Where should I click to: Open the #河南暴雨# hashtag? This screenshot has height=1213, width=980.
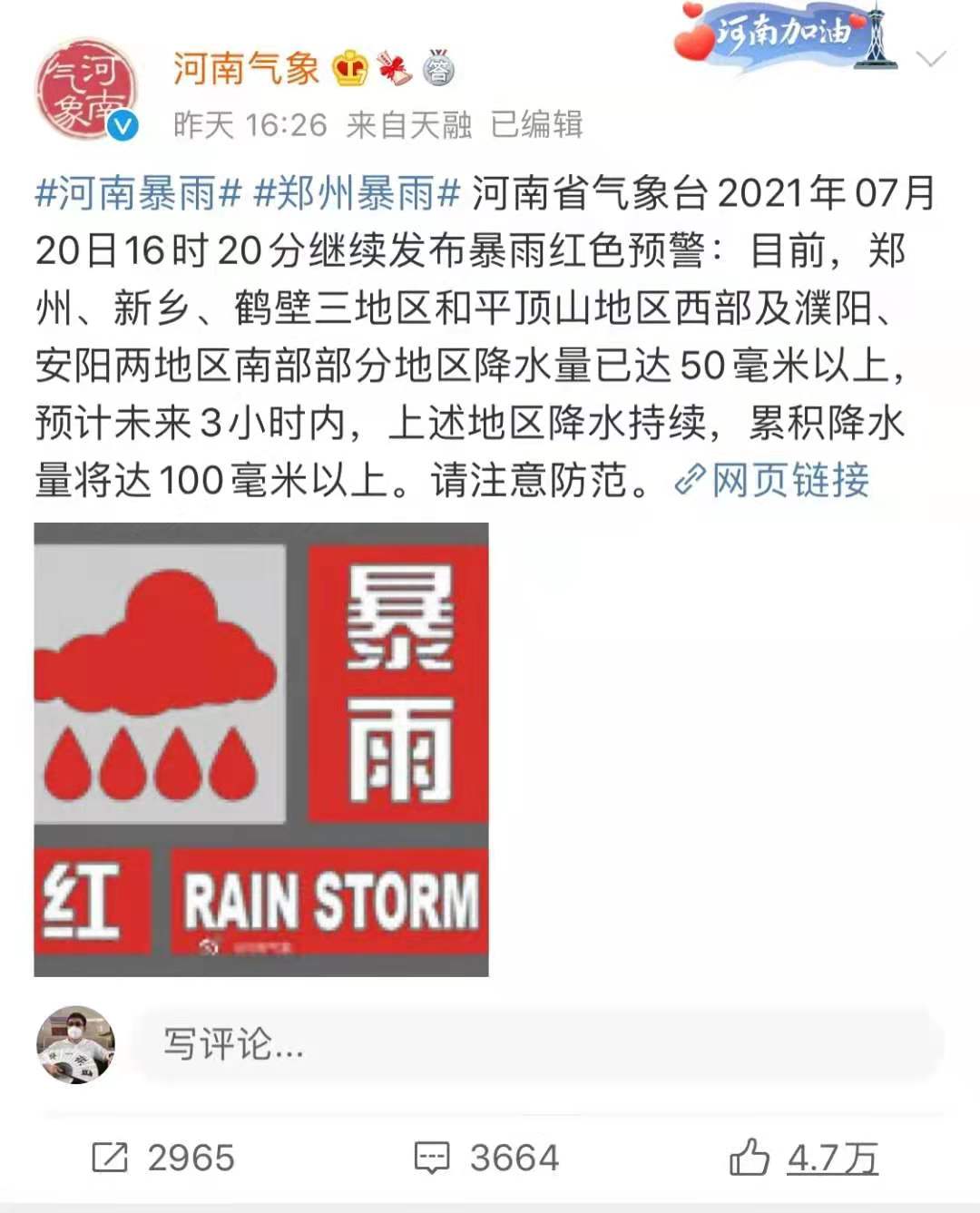click(x=138, y=193)
